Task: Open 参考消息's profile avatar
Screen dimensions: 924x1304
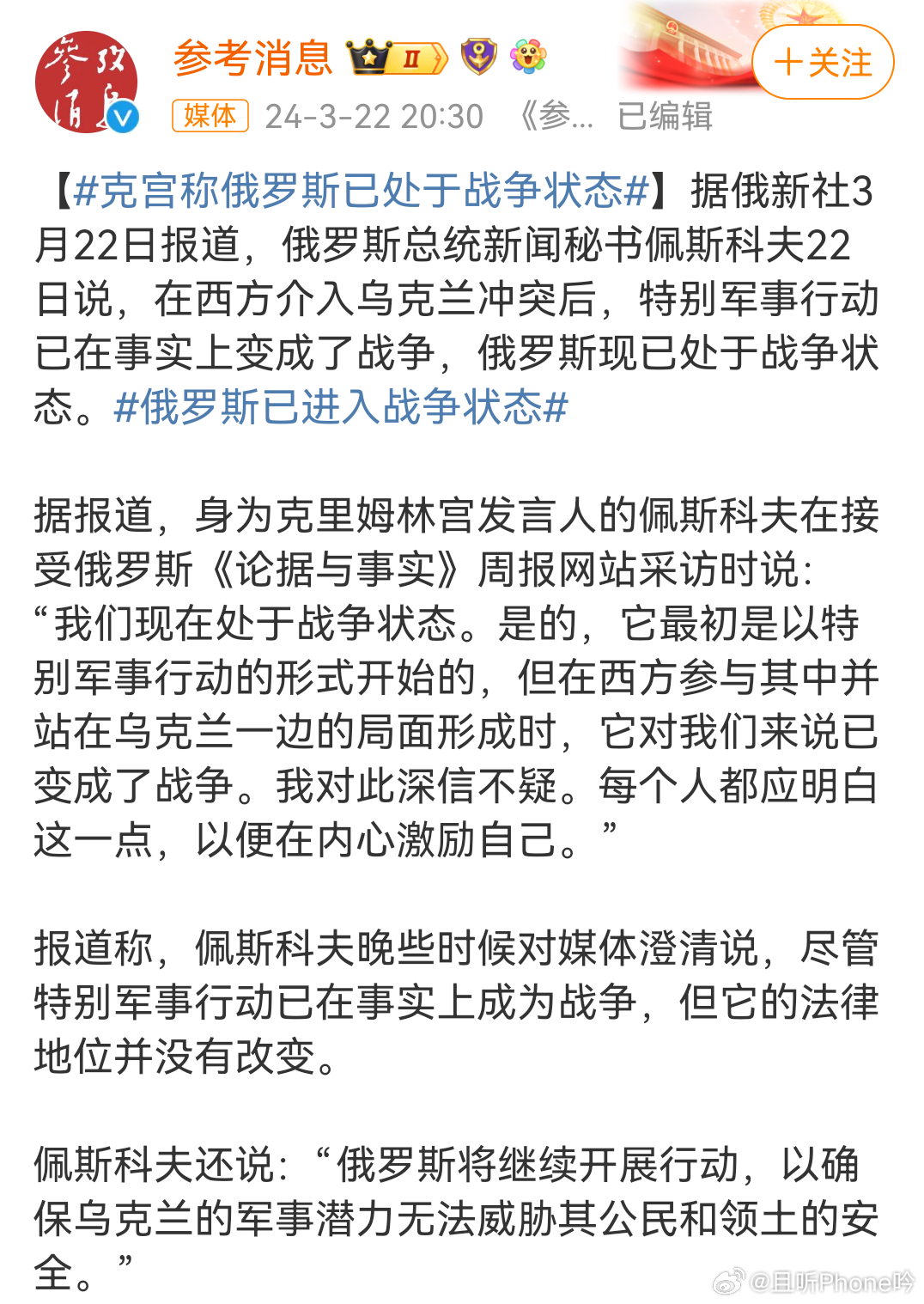Action: (x=87, y=82)
